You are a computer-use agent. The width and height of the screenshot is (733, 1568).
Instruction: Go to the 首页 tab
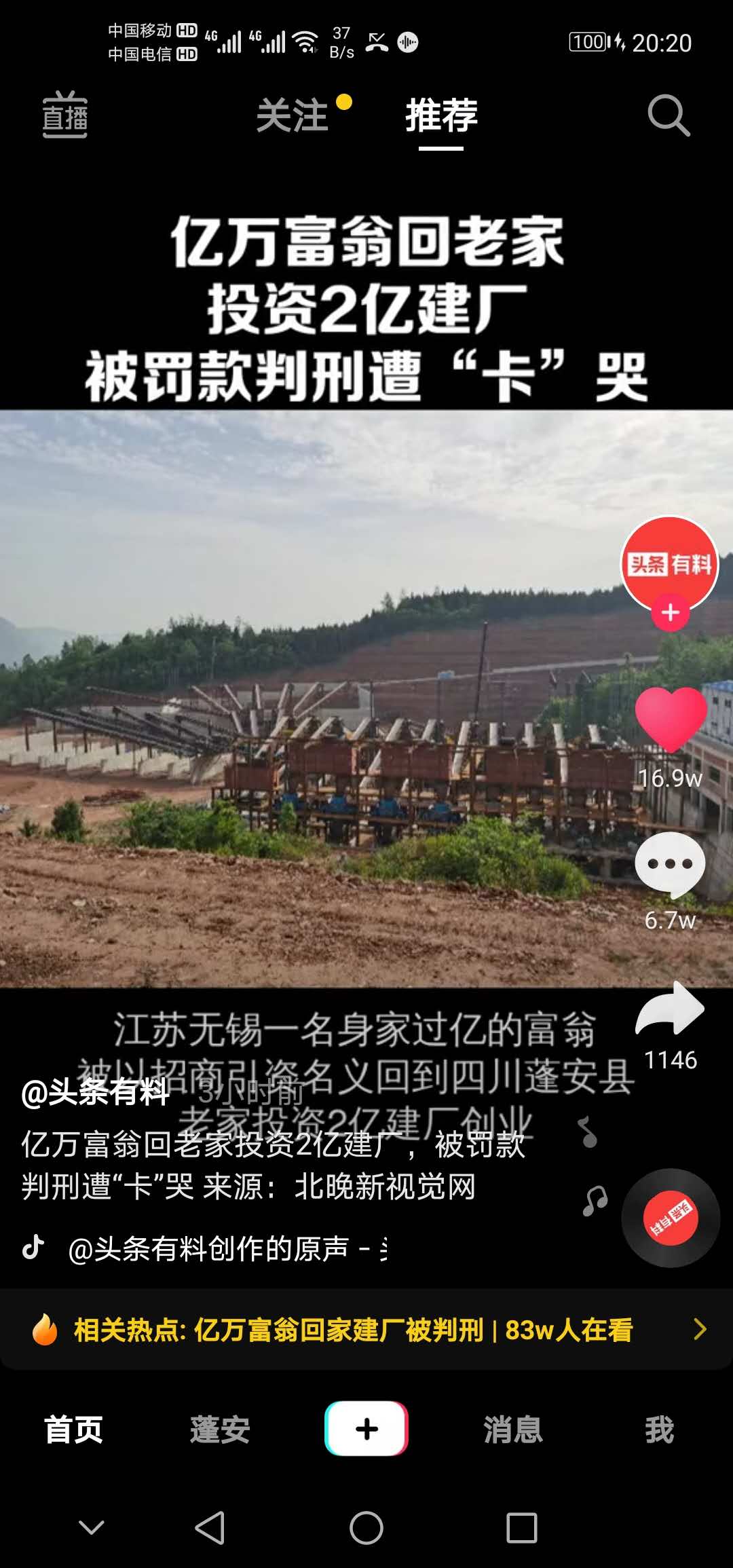point(73,1429)
